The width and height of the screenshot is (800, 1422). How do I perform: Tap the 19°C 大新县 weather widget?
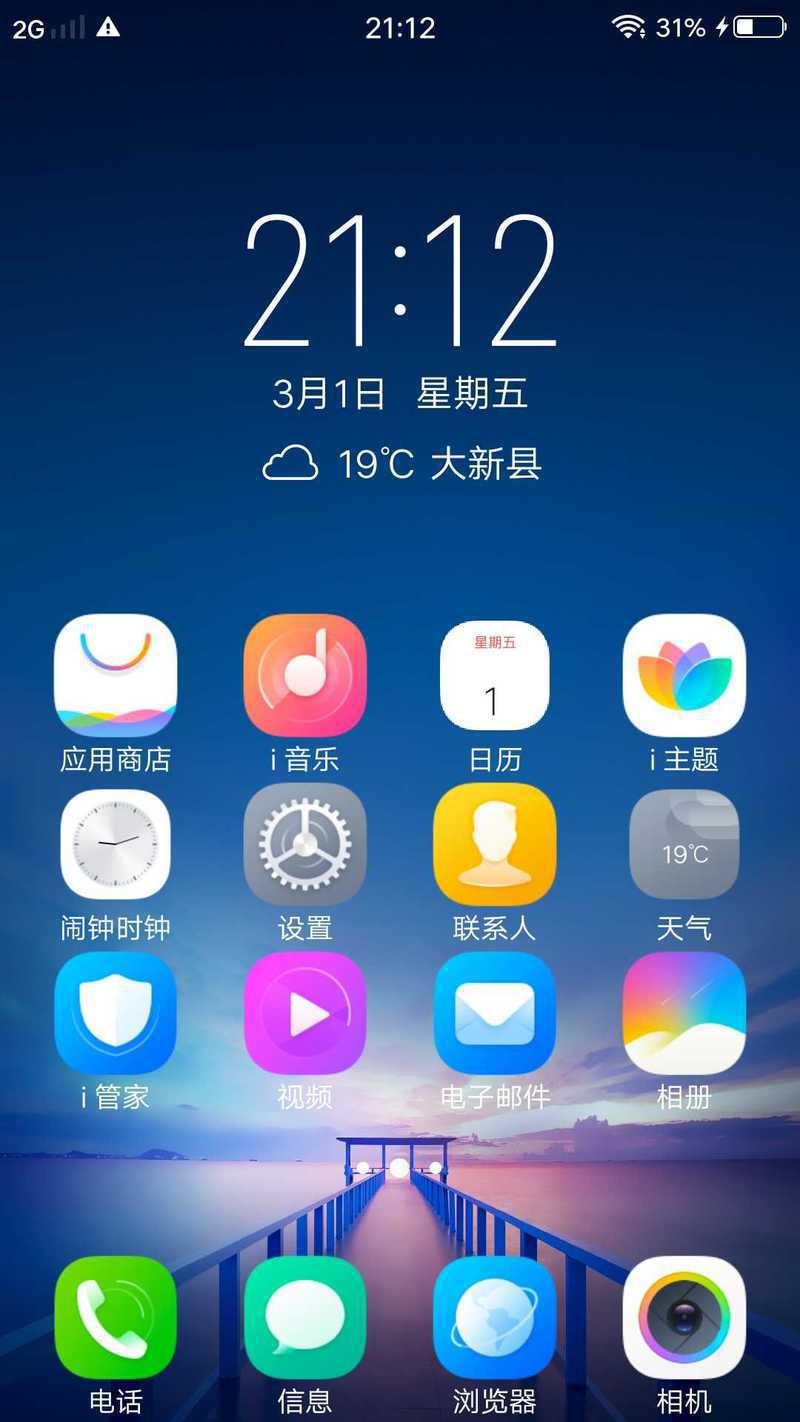pyautogui.click(x=402, y=464)
